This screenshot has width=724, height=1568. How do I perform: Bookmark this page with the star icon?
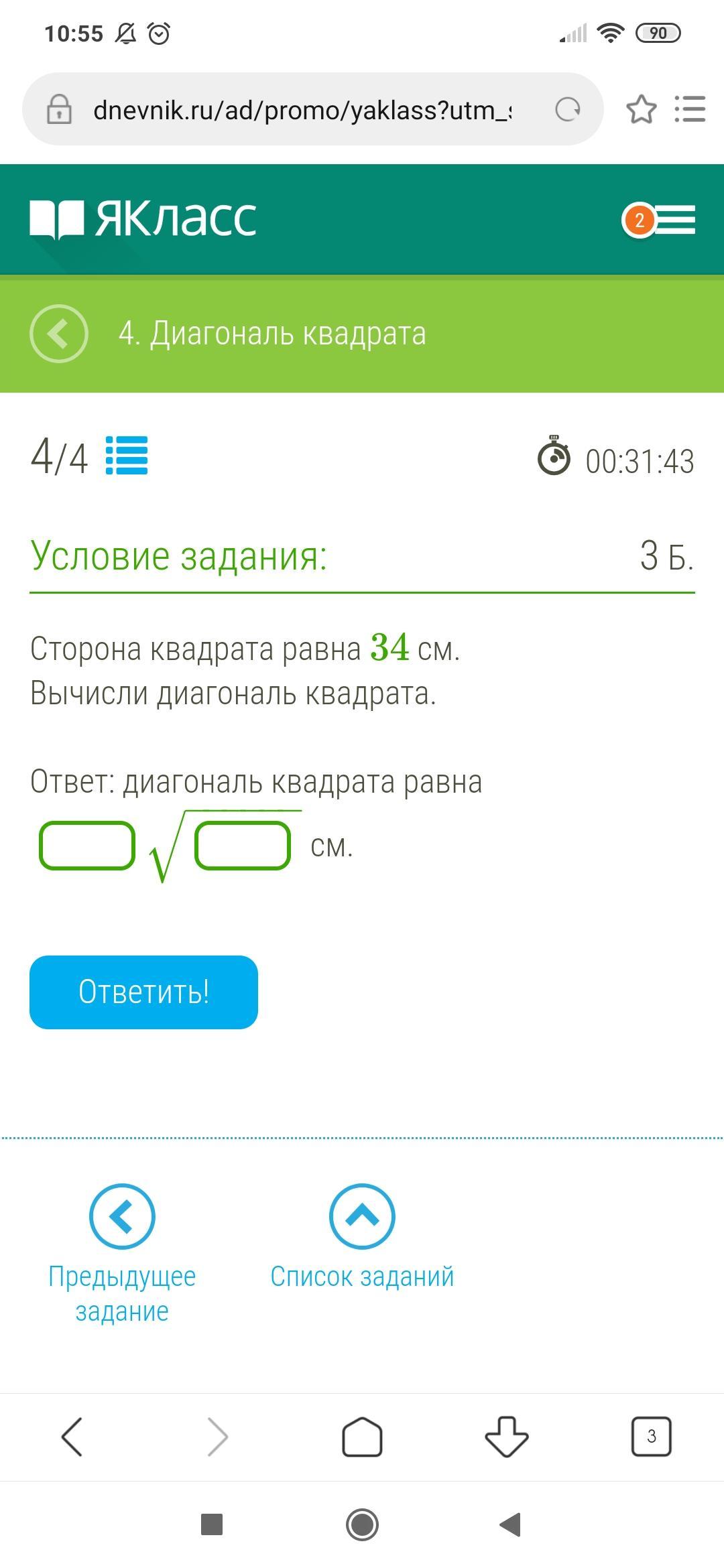pos(641,109)
